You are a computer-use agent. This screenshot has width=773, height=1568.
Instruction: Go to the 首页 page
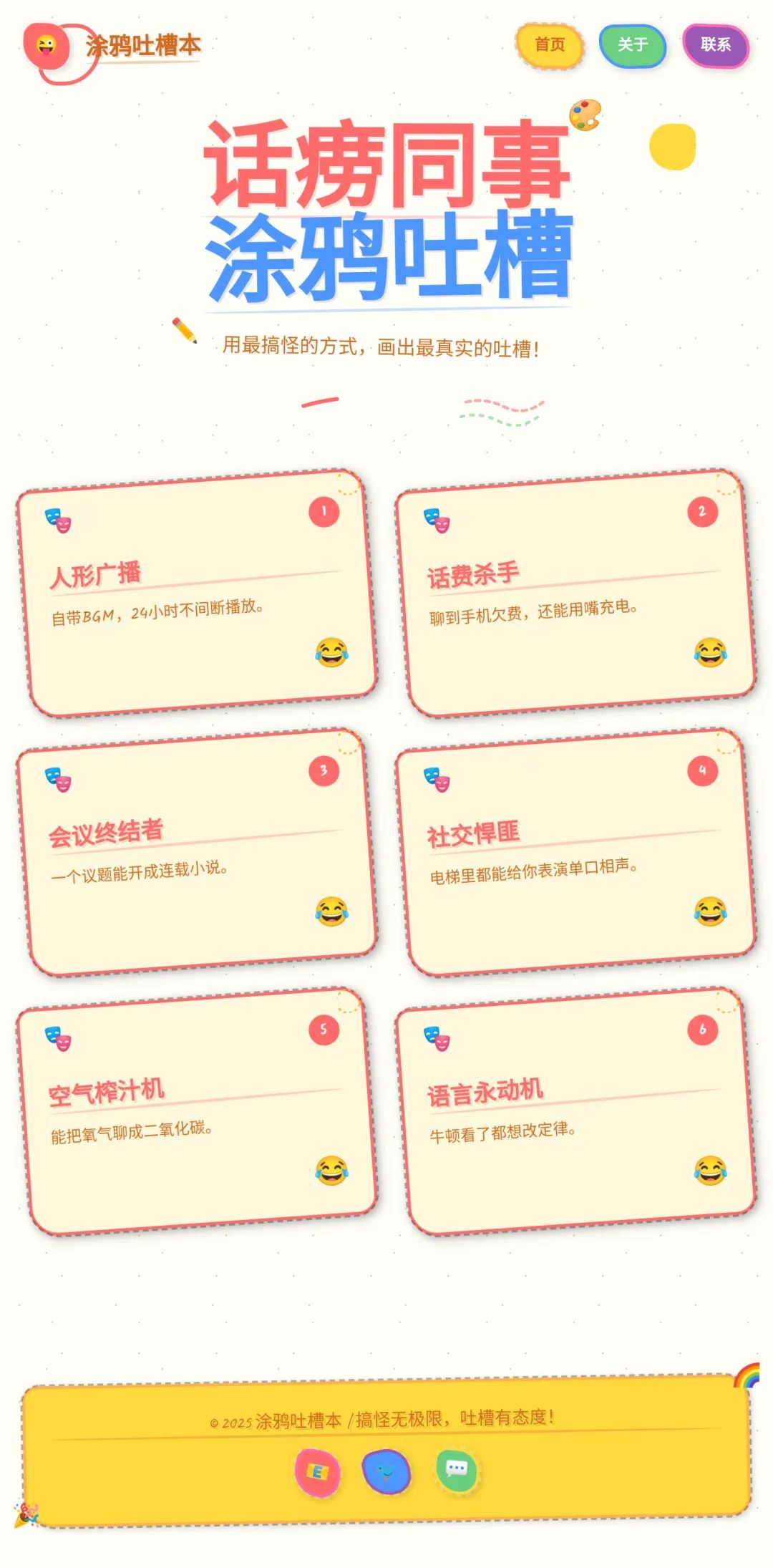[550, 45]
